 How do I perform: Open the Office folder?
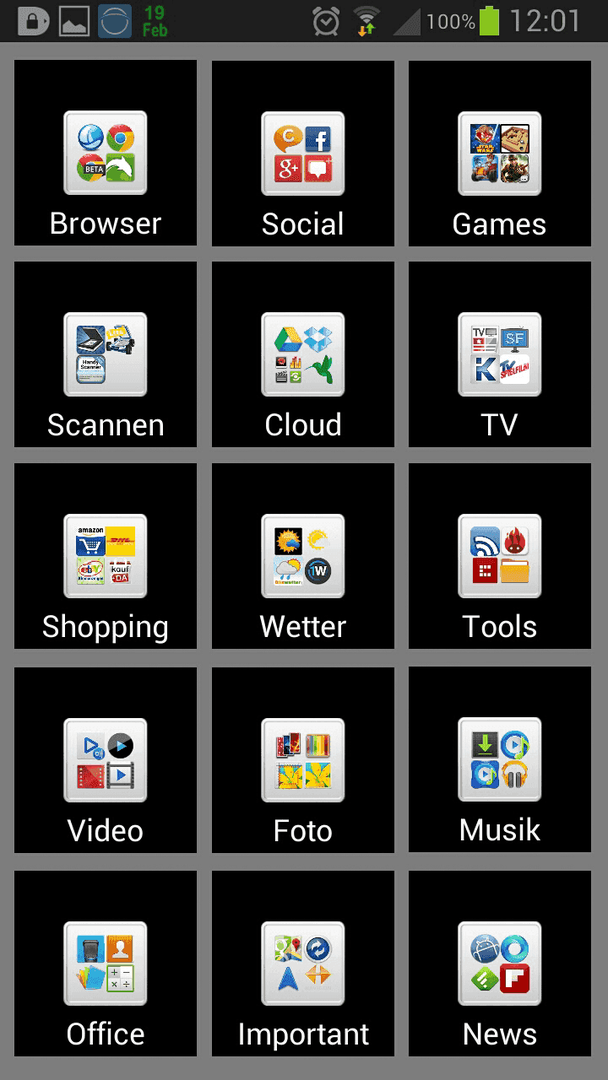pos(105,964)
